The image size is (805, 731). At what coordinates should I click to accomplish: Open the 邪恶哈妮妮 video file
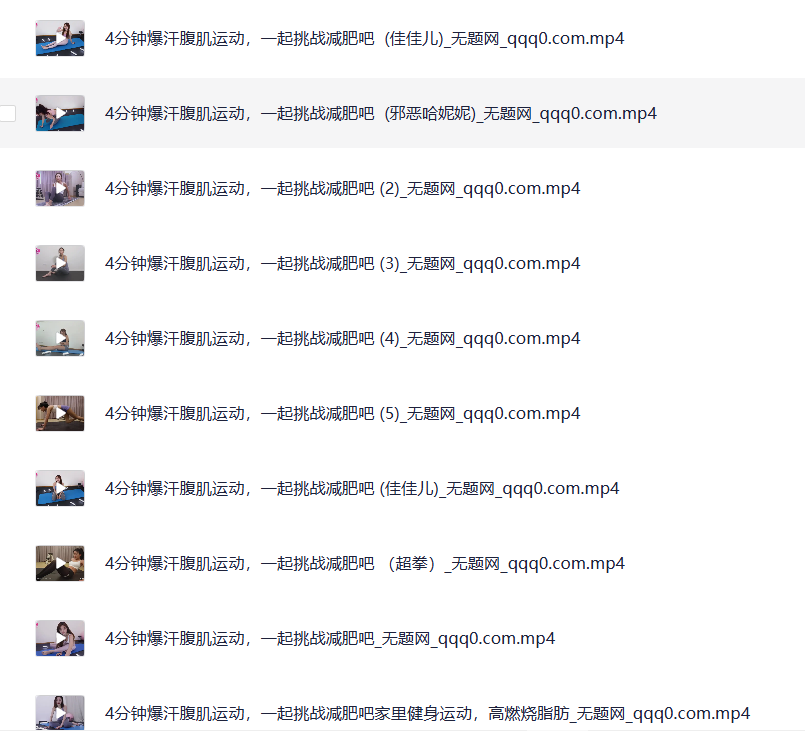(380, 114)
